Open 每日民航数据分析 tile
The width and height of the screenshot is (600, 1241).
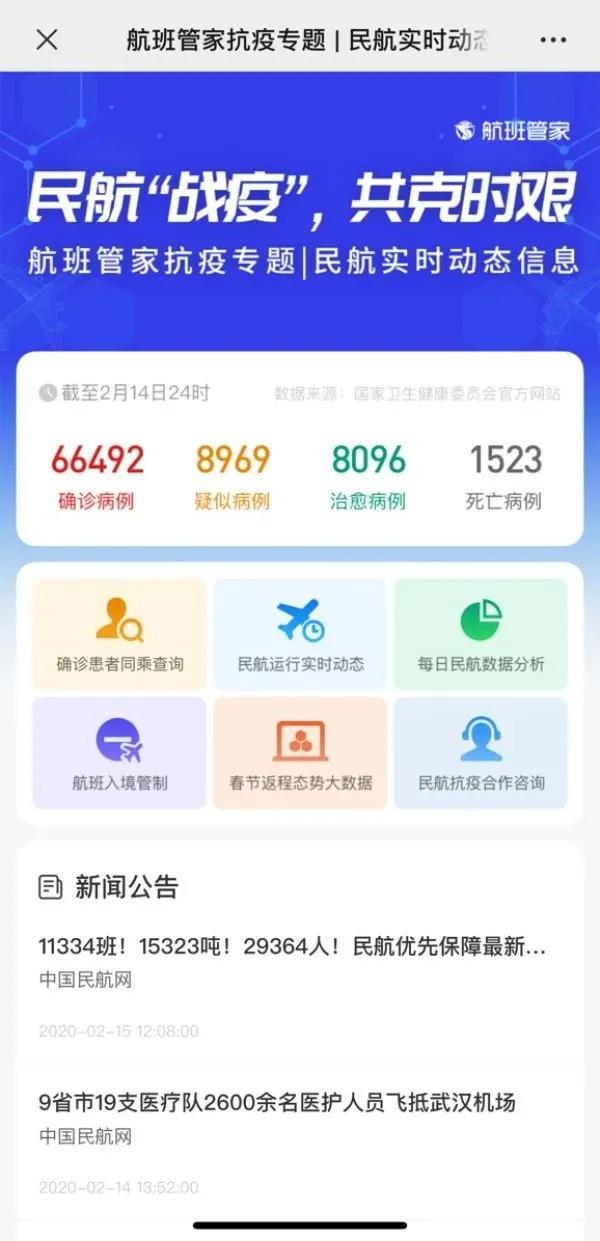pyautogui.click(x=481, y=634)
